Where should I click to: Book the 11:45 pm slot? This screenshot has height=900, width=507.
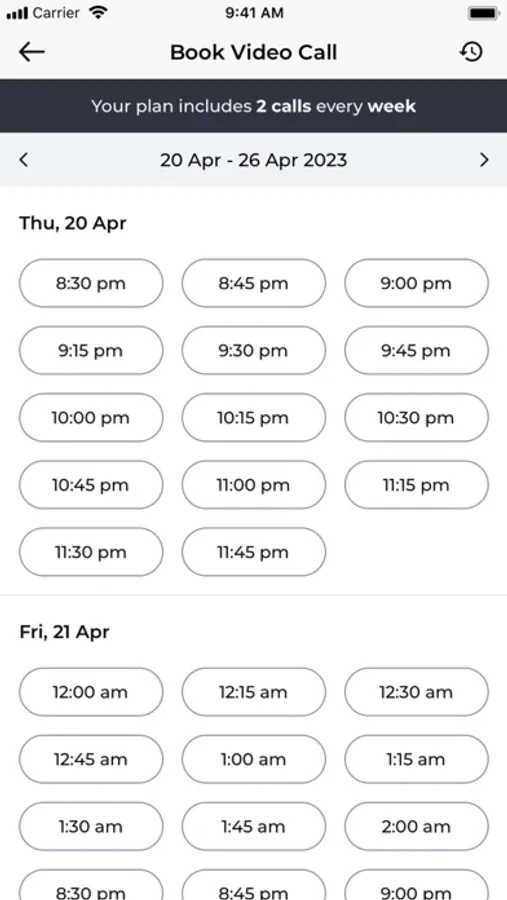254,552
